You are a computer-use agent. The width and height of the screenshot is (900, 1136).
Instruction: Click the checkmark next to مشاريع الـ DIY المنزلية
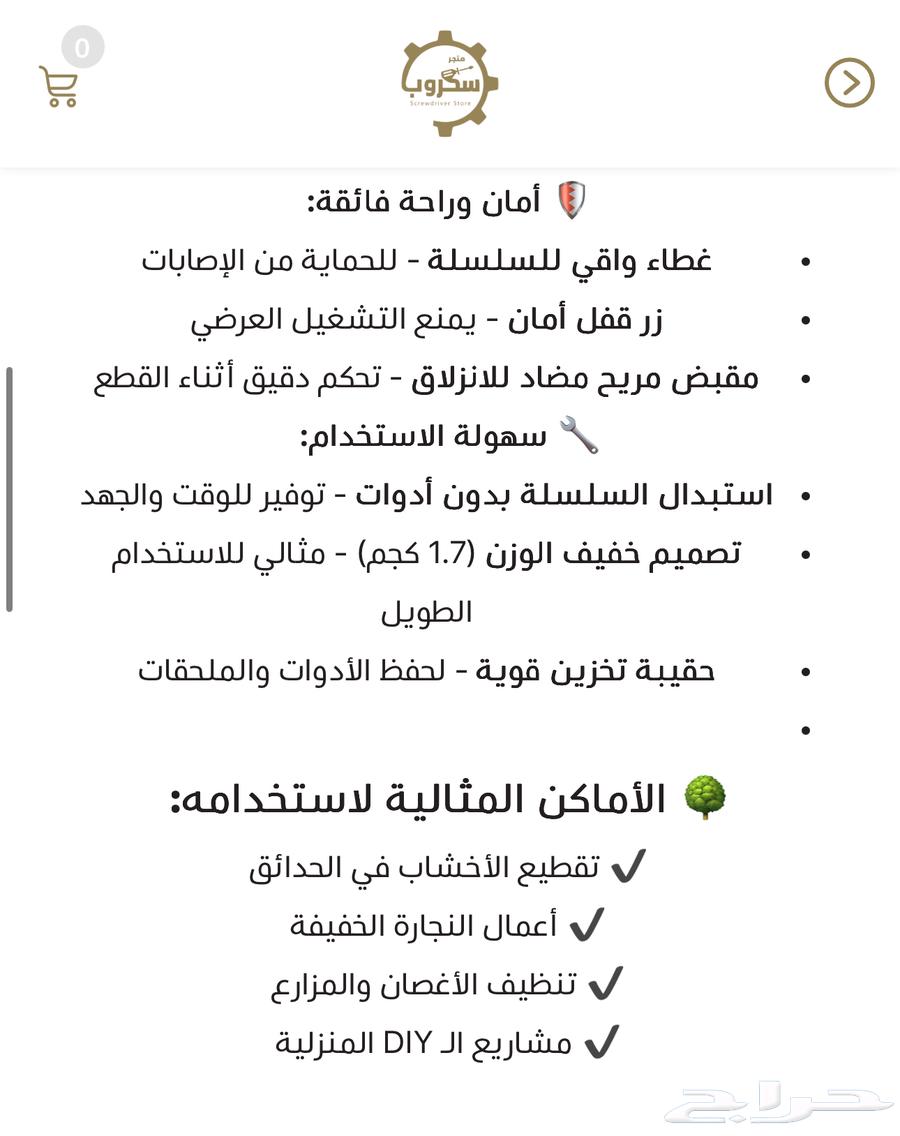coord(602,1043)
